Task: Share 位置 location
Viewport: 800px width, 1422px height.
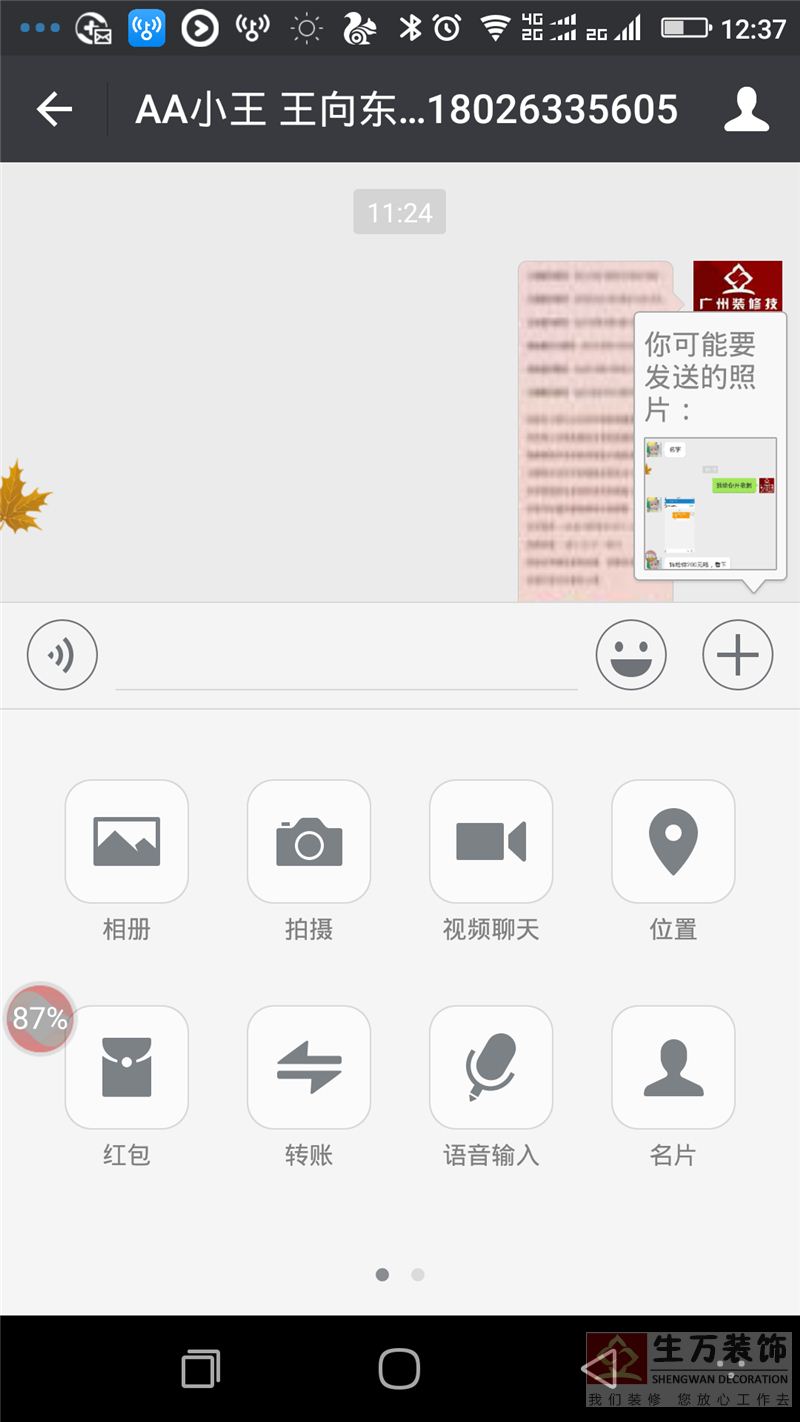Action: [x=673, y=842]
